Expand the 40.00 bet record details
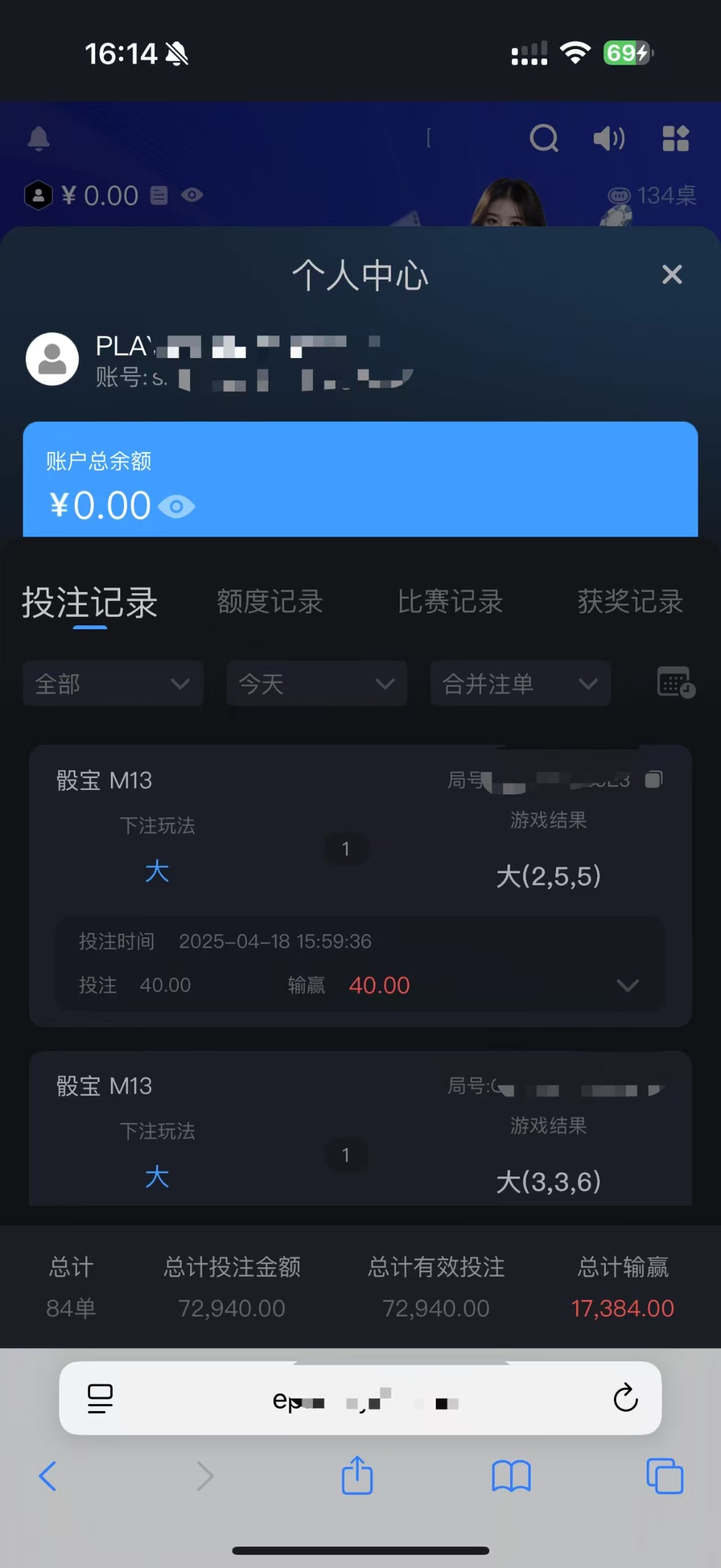This screenshot has width=721, height=1568. 628,985
